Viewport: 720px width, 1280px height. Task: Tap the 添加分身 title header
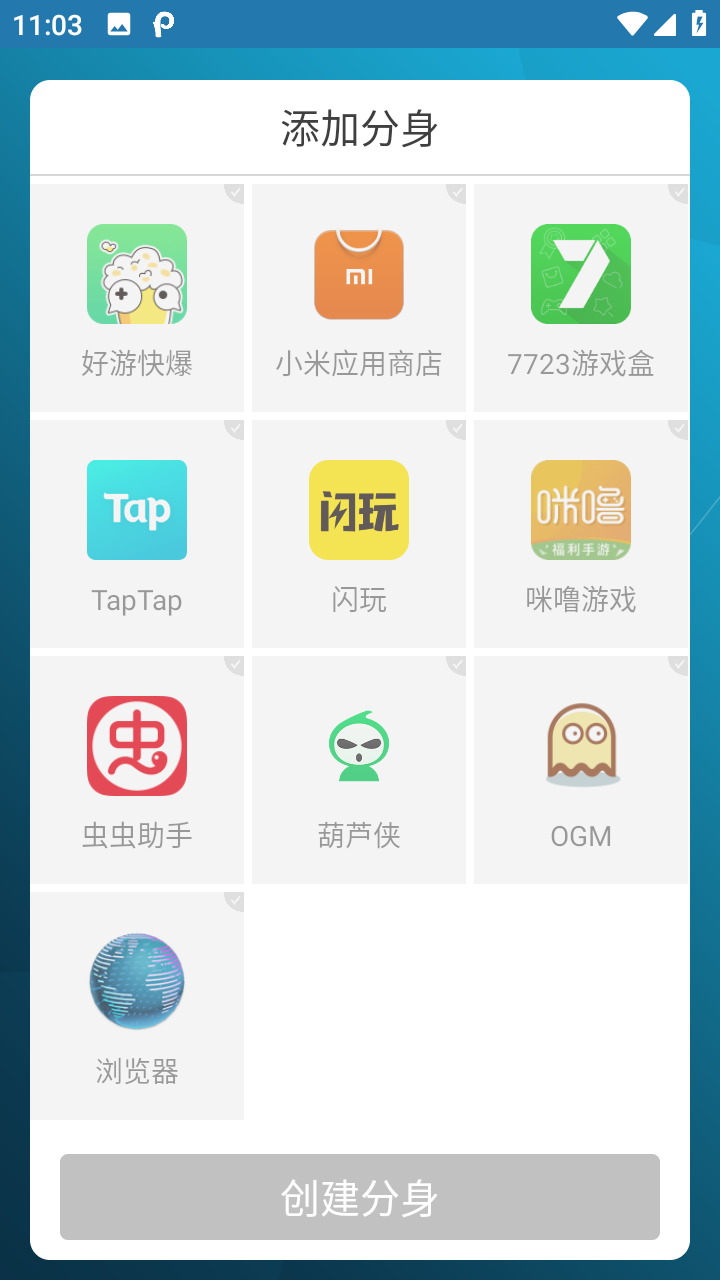click(359, 128)
